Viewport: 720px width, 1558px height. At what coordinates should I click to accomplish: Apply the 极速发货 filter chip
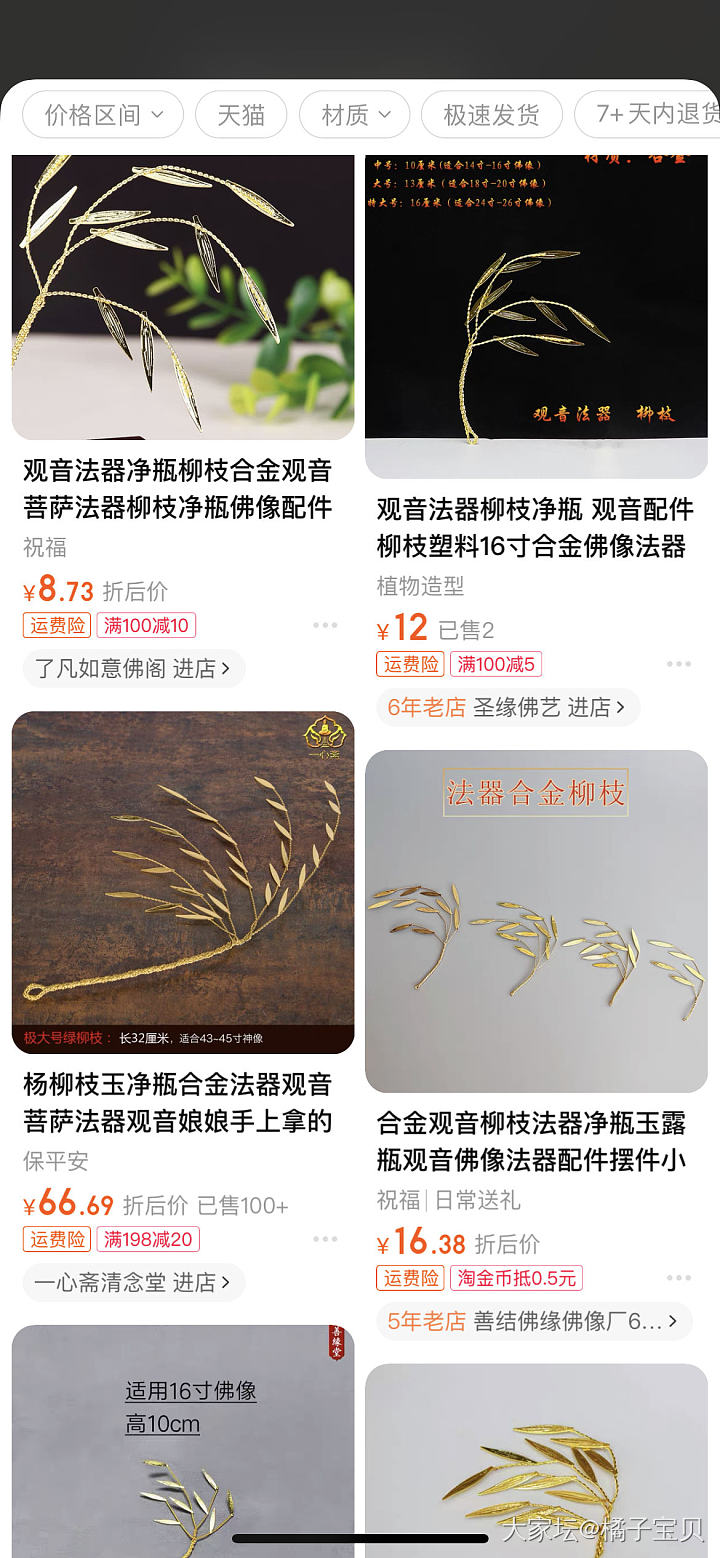coord(491,115)
